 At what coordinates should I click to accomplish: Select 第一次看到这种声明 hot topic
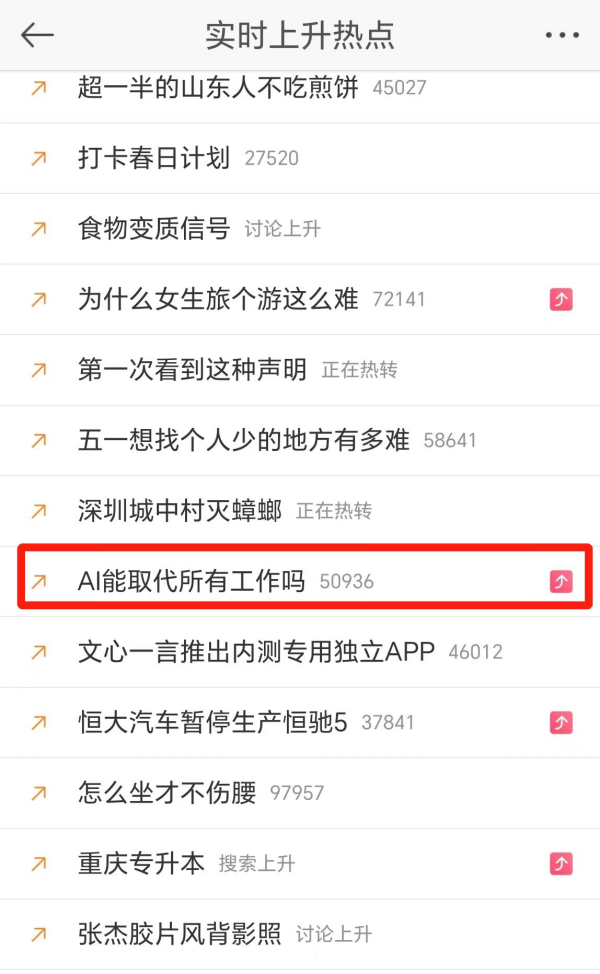tap(192, 370)
